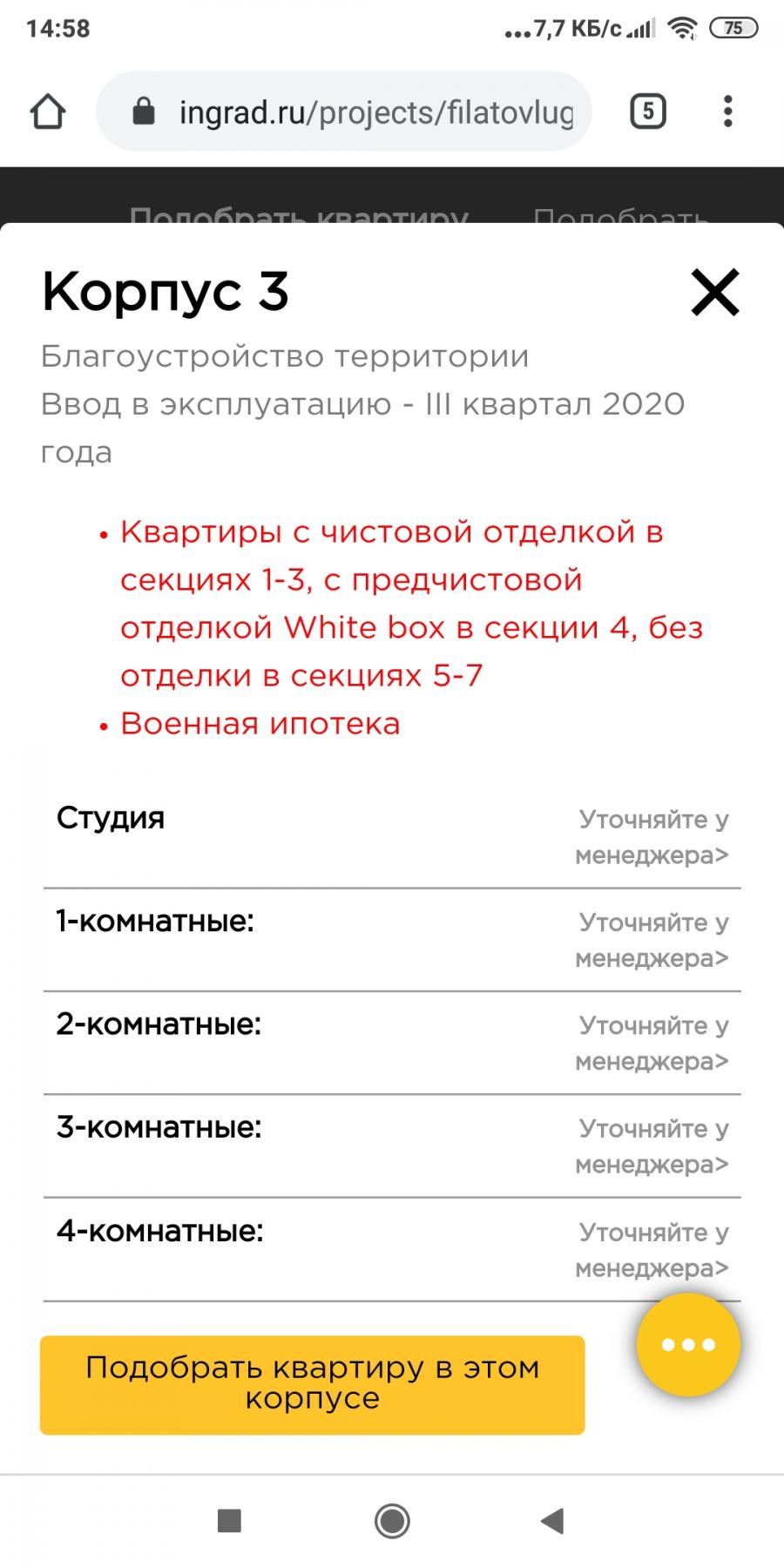Open the browser overflow menu
Screen dimensions: 784x1568
pyautogui.click(x=728, y=112)
